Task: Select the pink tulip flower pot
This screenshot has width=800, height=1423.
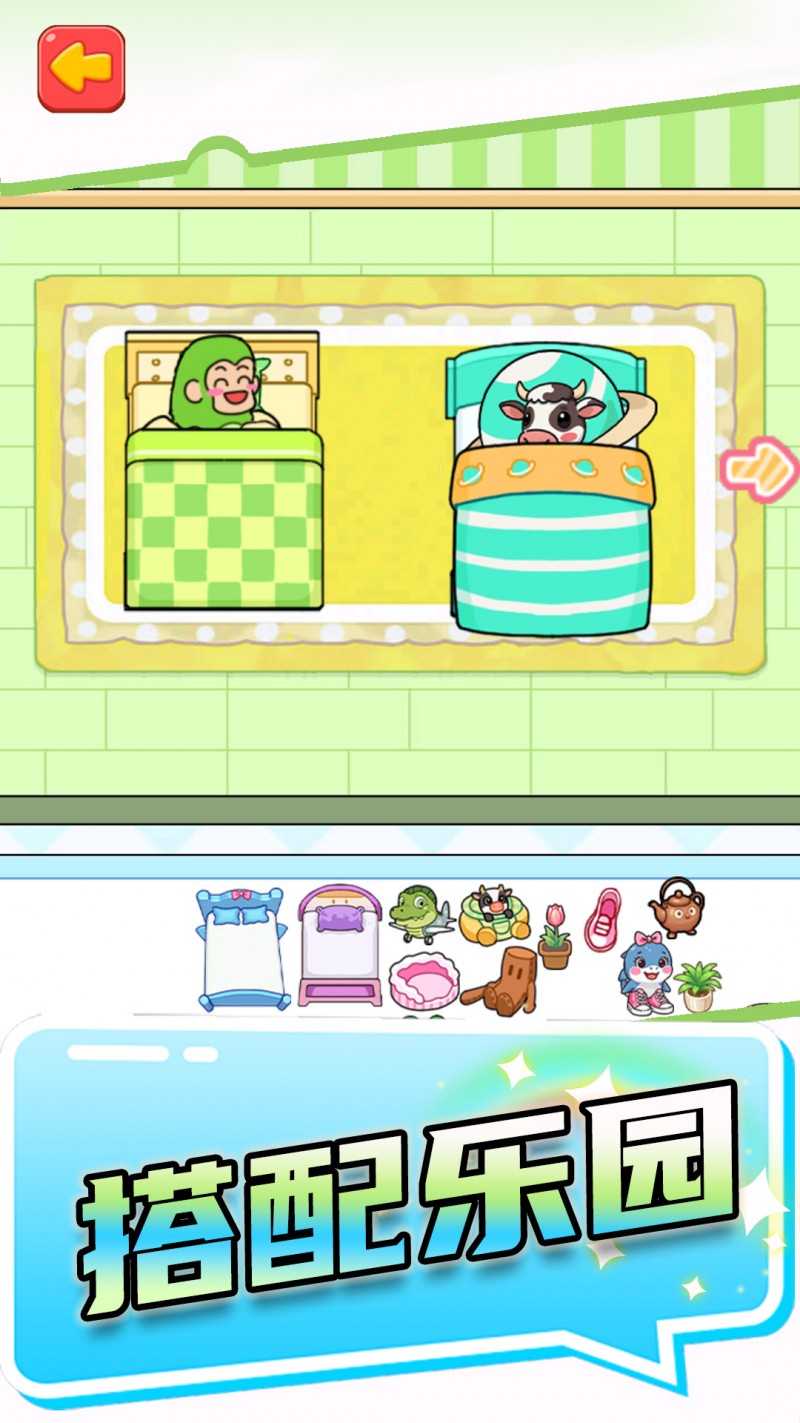Action: point(554,937)
